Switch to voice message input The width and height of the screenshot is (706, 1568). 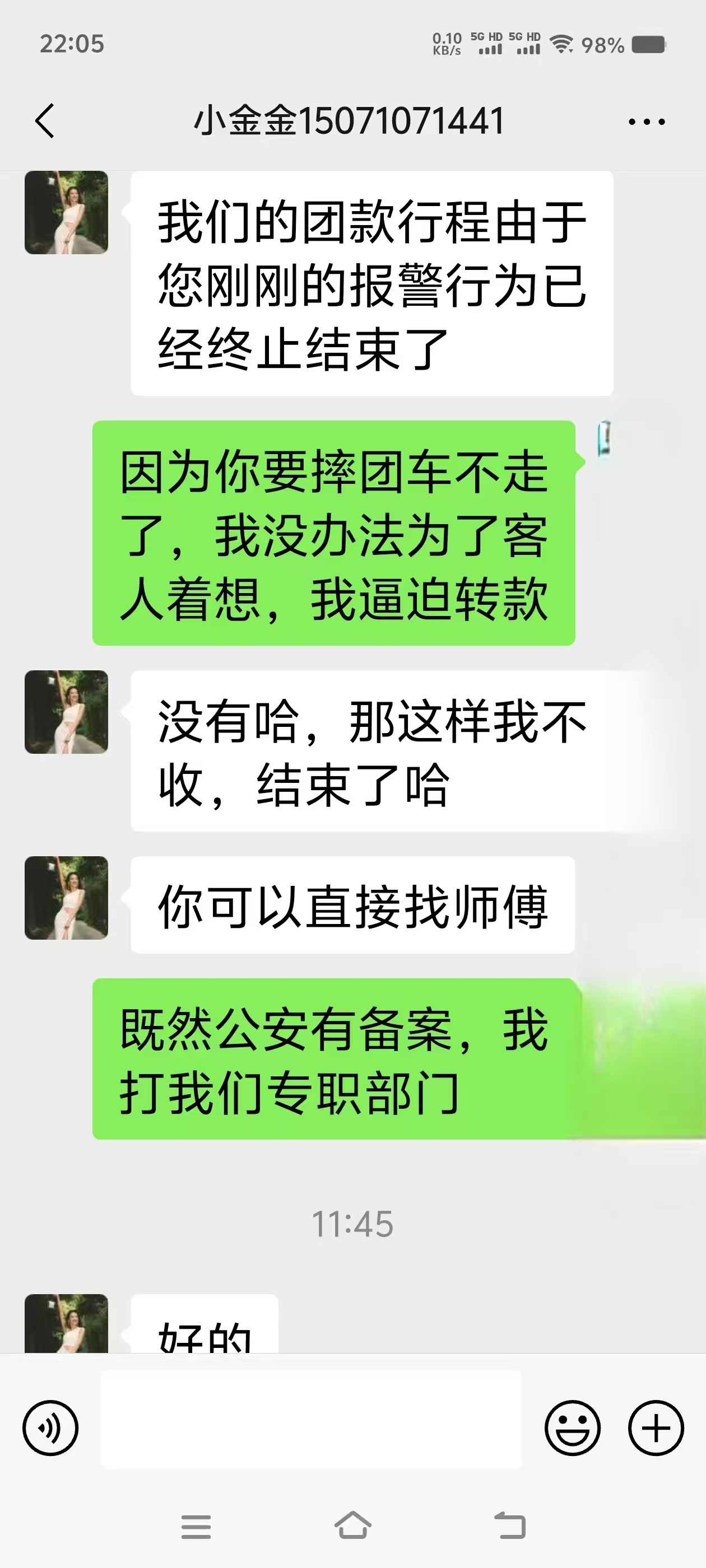[50, 1428]
